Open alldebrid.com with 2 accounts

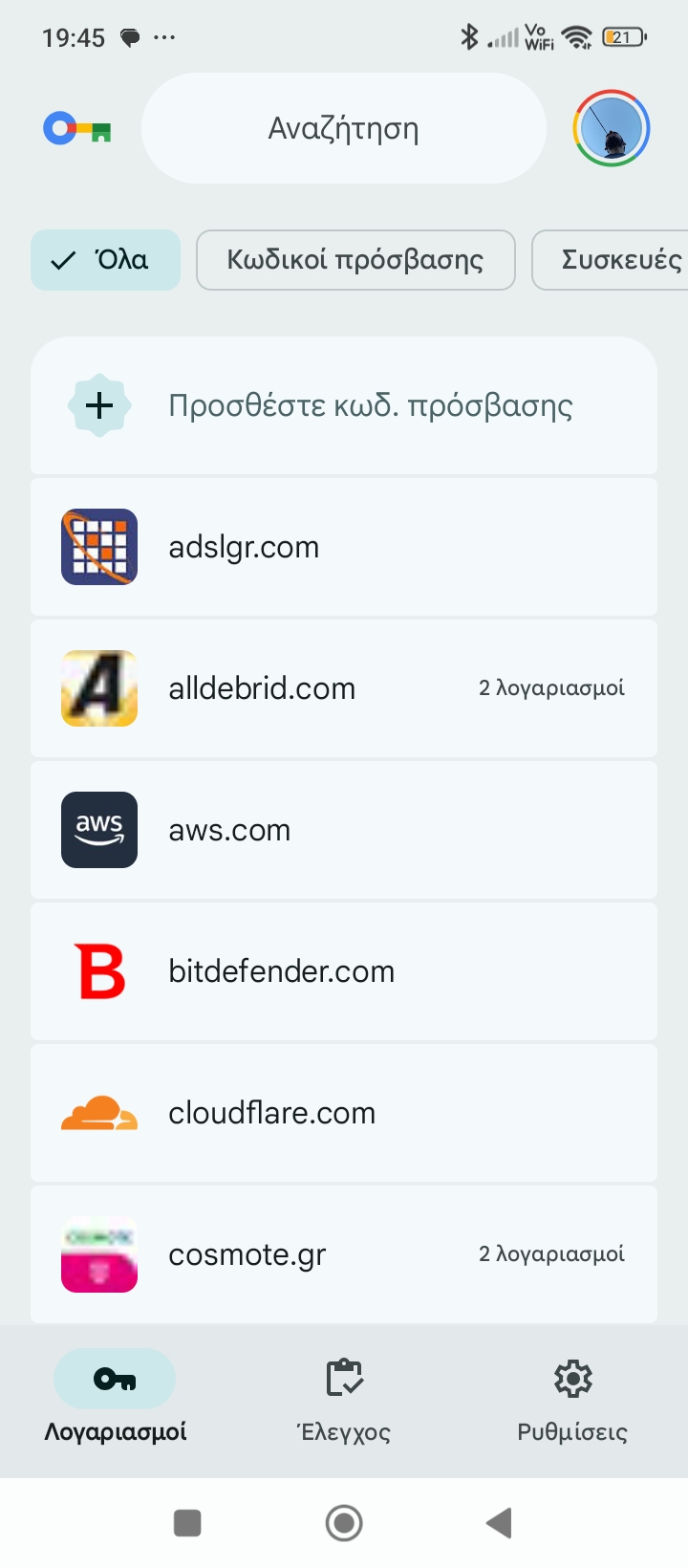[344, 688]
